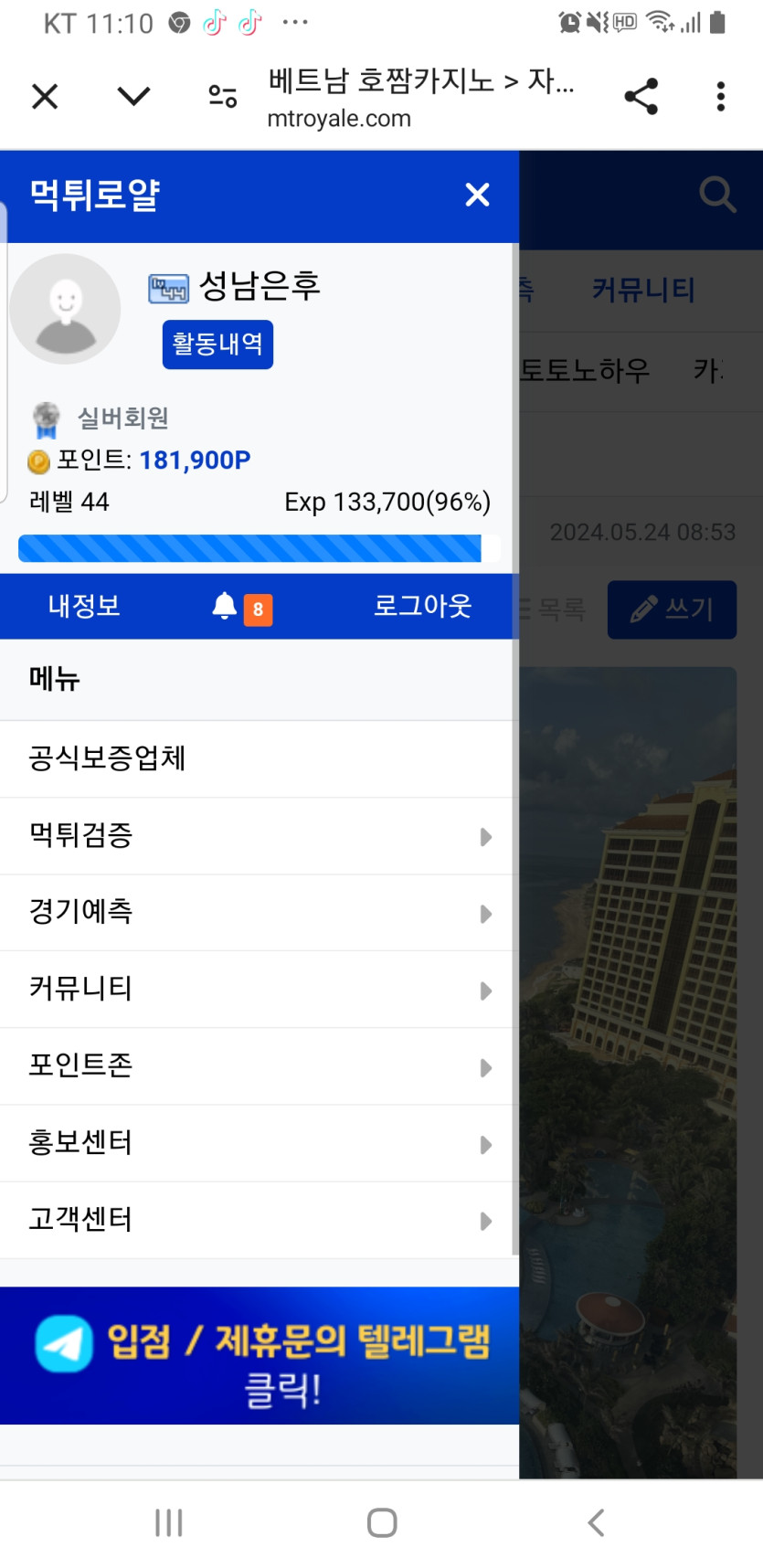Open browser overflow menu

720,96
